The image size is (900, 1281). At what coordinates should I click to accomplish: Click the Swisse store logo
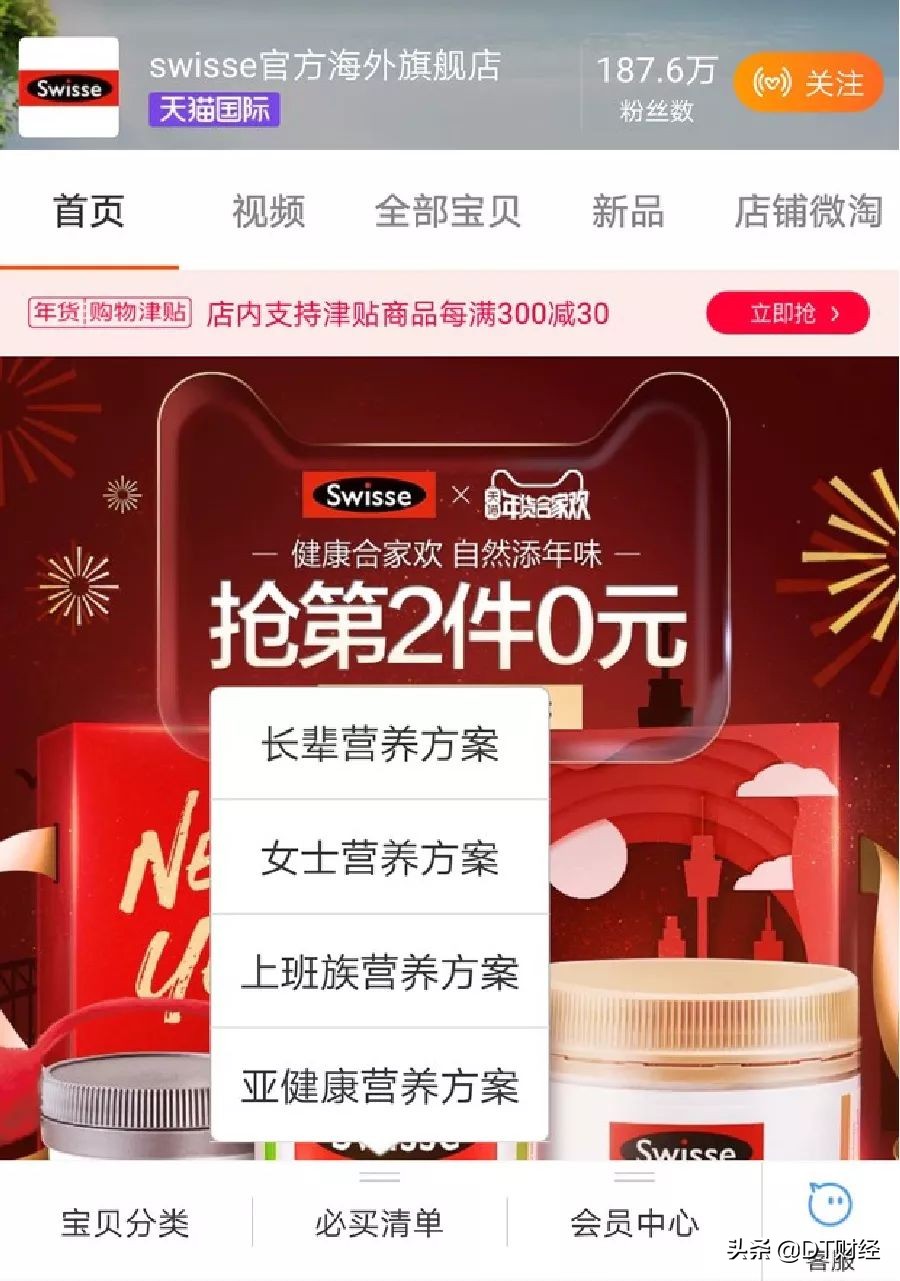(66, 86)
